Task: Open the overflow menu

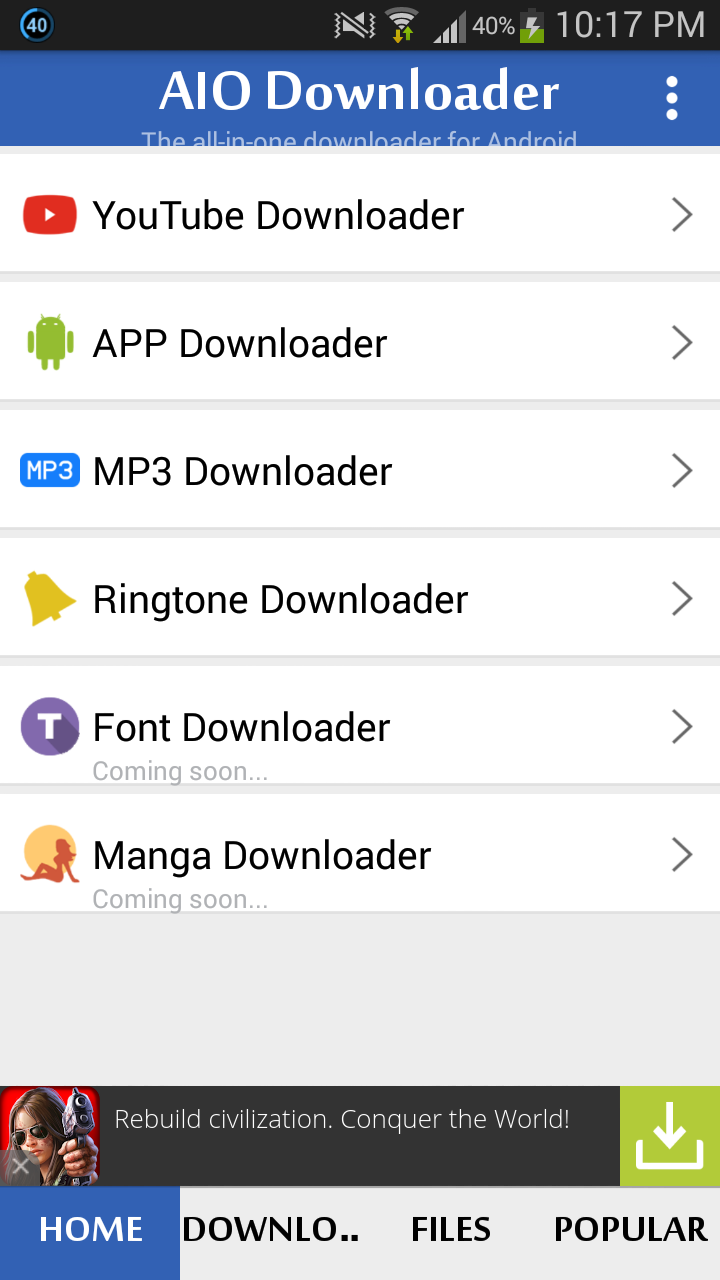Action: tap(672, 98)
